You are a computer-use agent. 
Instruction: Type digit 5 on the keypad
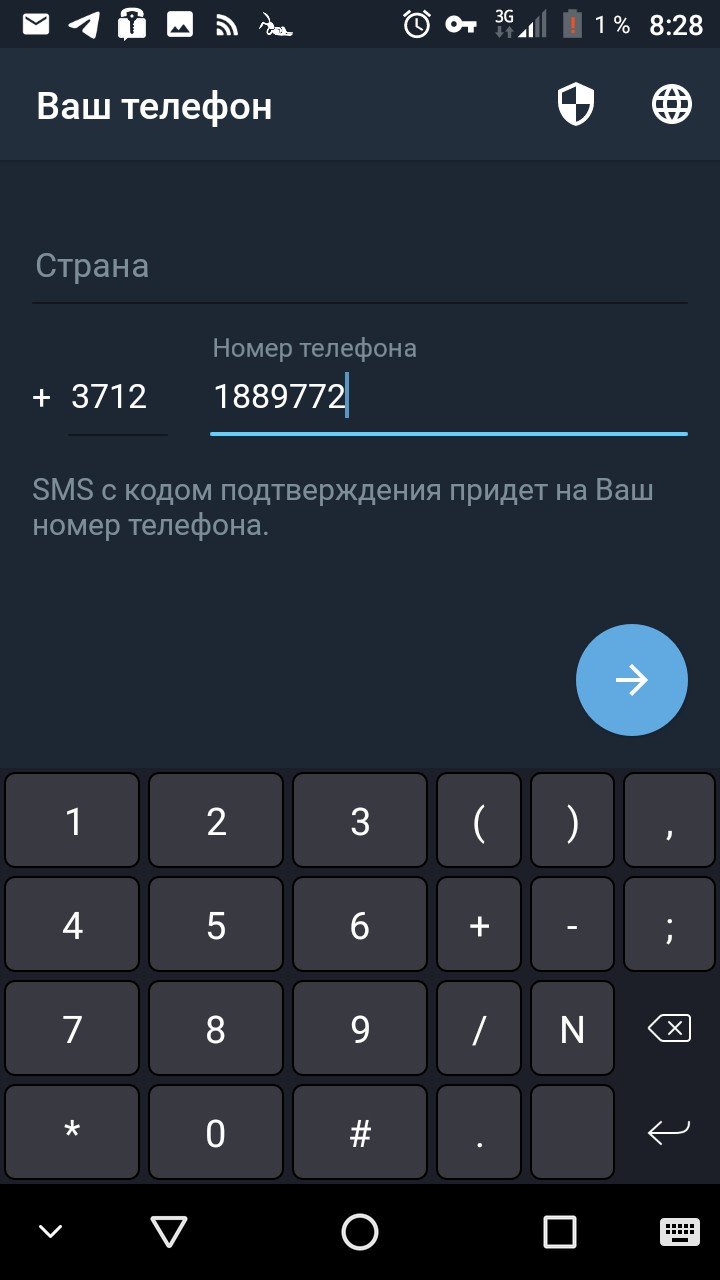pyautogui.click(x=216, y=925)
